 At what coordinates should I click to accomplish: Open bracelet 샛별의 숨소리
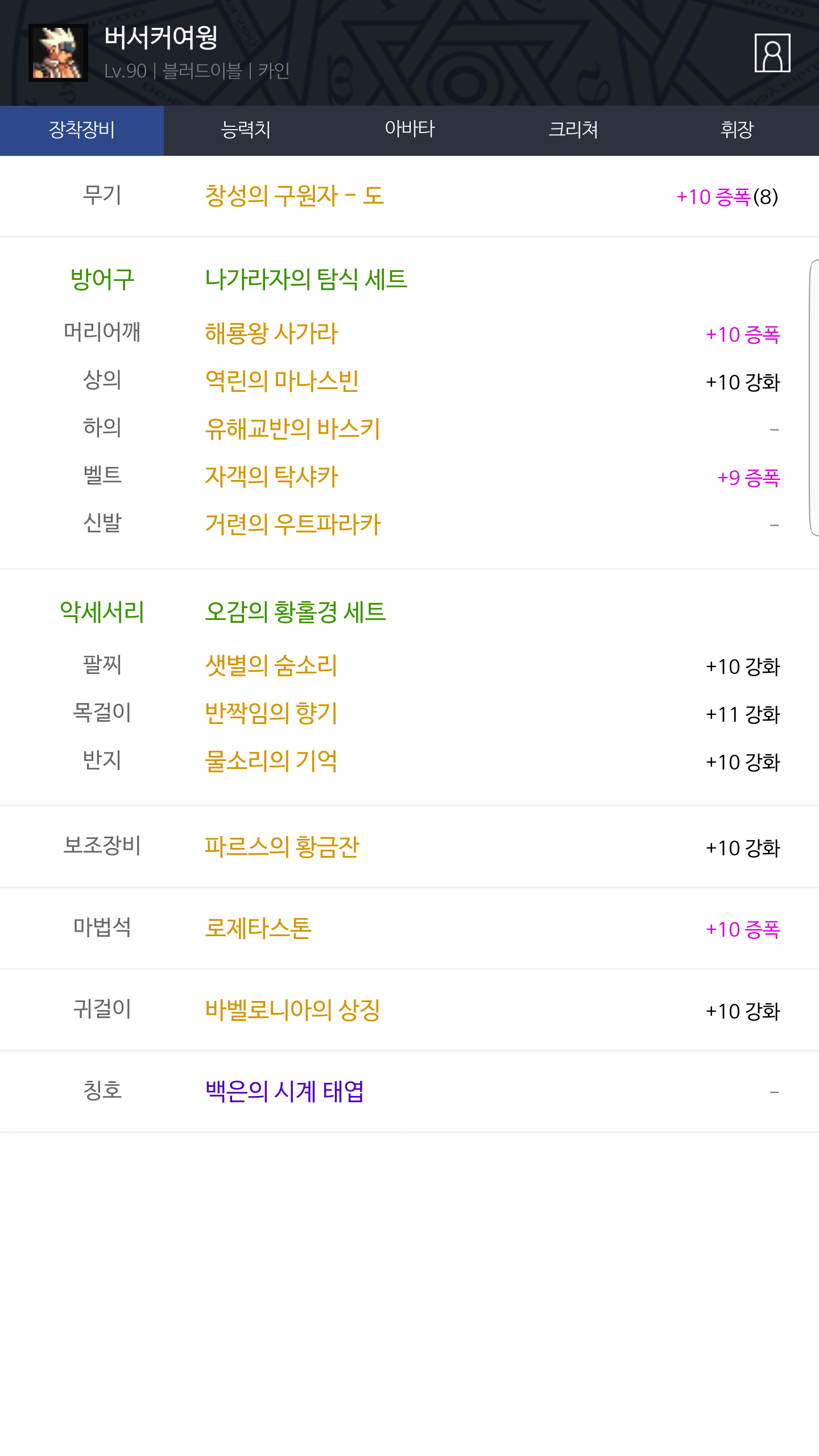[x=271, y=665]
